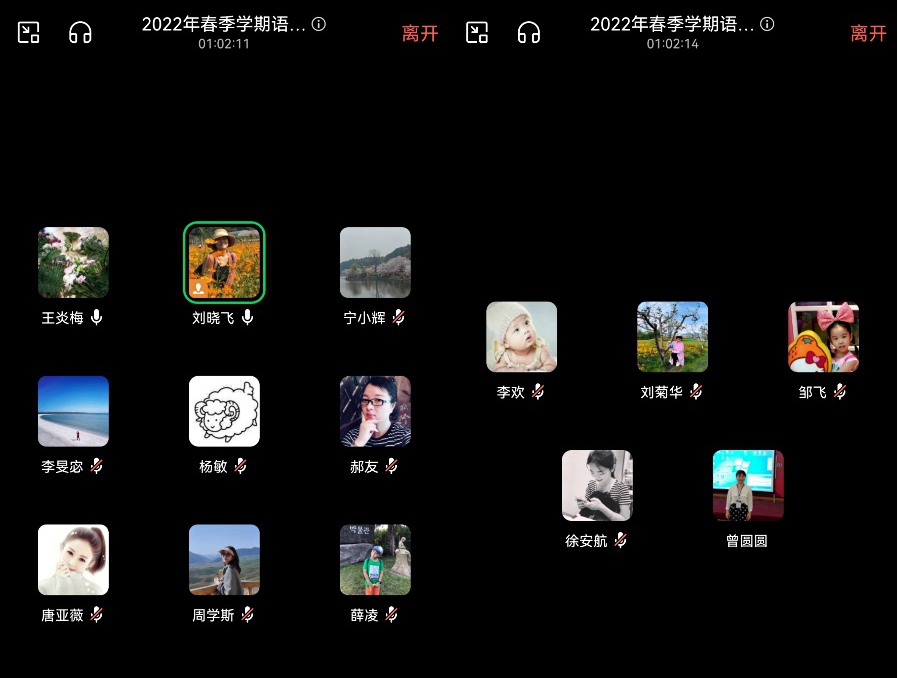This screenshot has height=678, width=898.
Task: Select participant 宁小辉's tile
Action: tap(375, 262)
